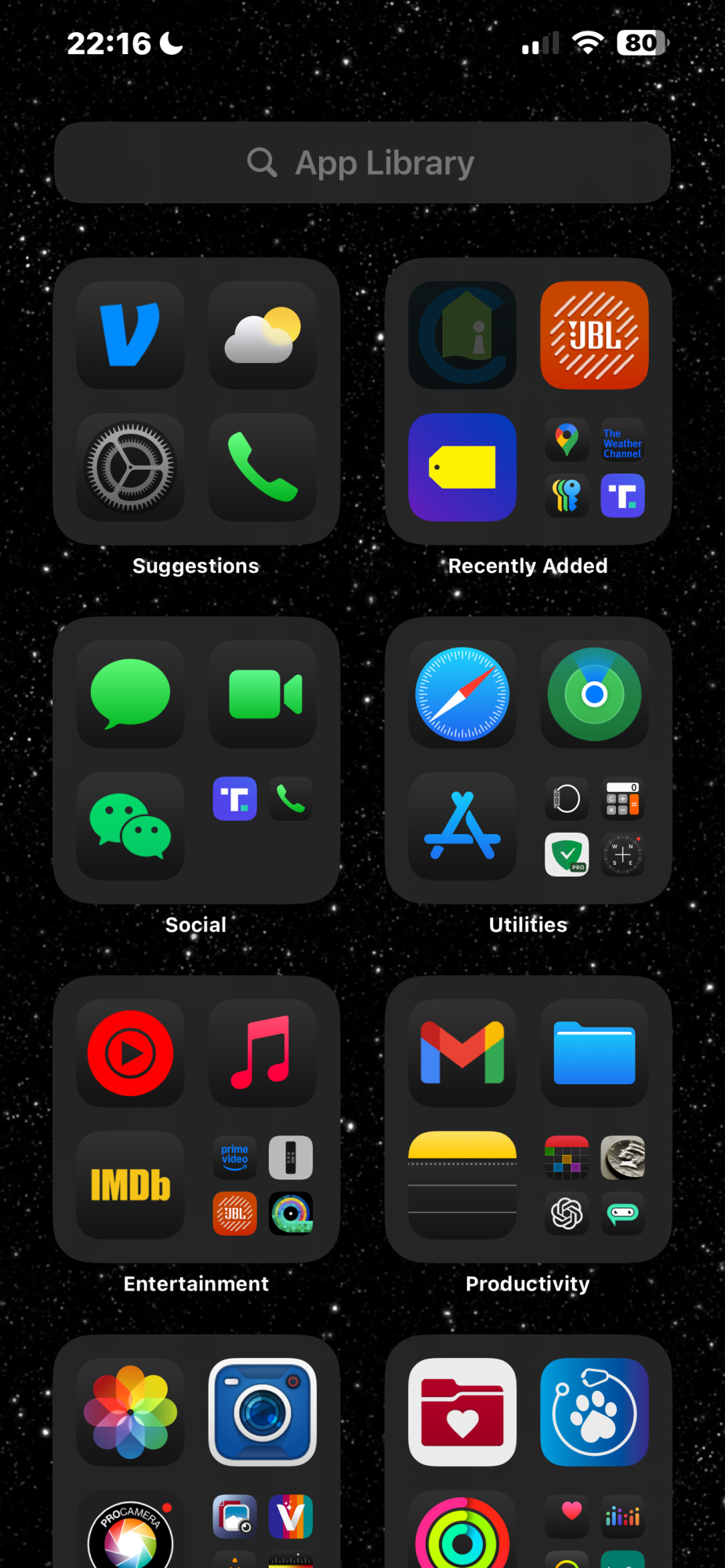Open the Settings app
This screenshot has height=1568, width=725.
pos(130,467)
